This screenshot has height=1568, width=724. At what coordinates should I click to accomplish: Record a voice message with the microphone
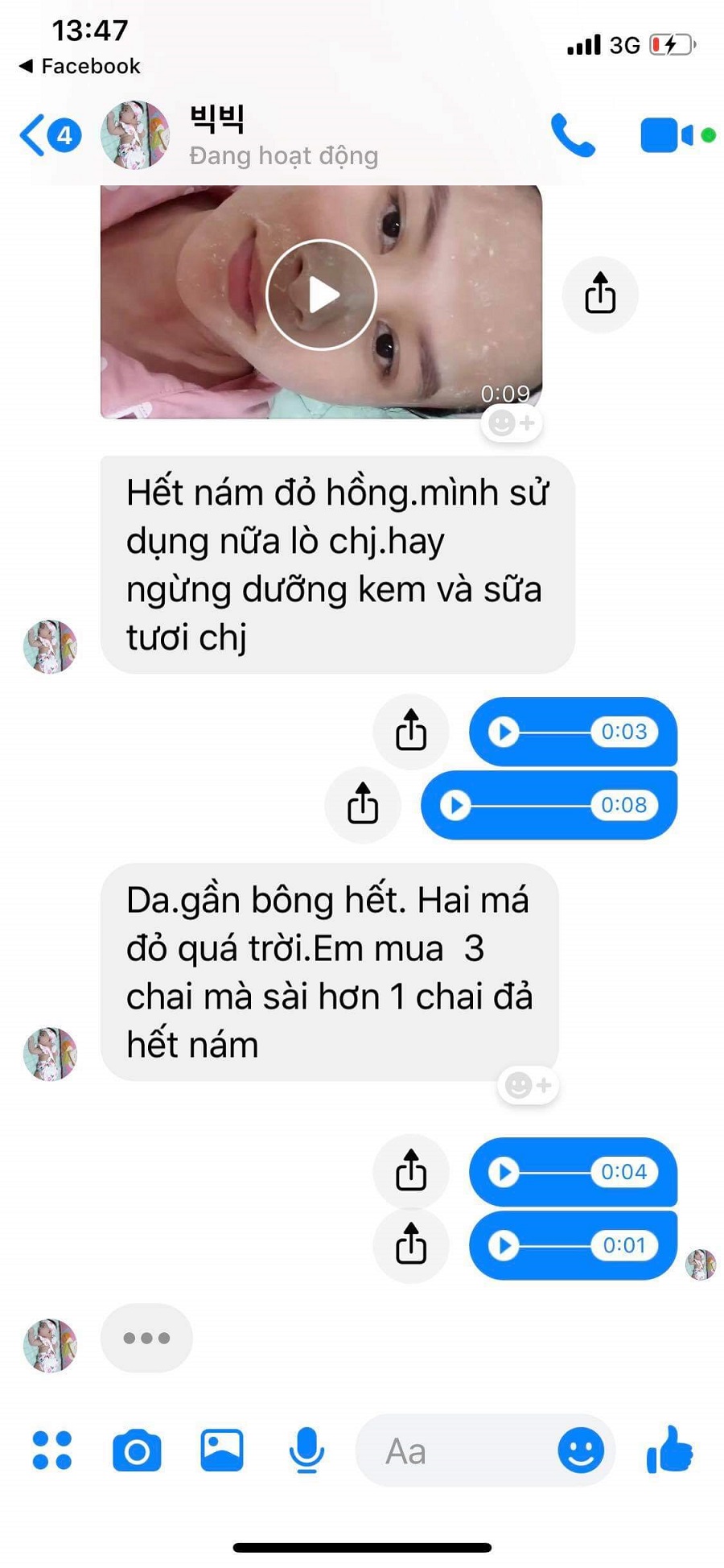306,1450
